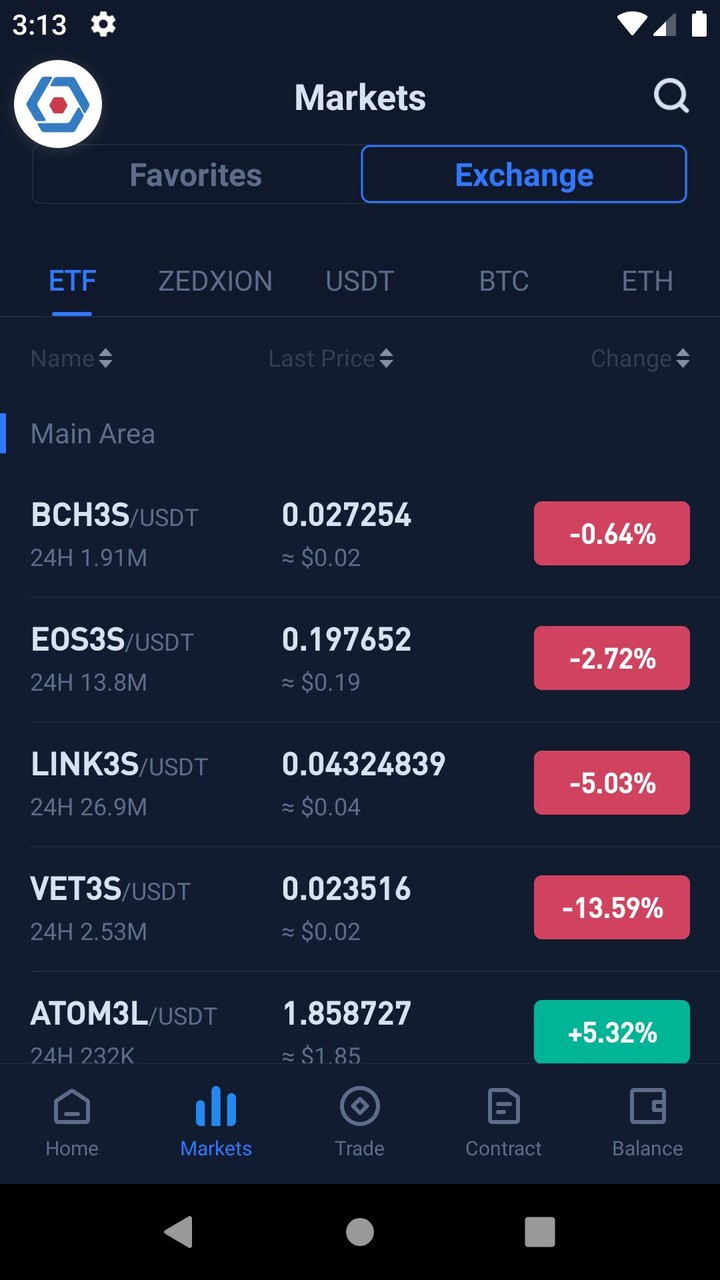
Task: Switch to the BTC market tab
Action: tap(504, 281)
